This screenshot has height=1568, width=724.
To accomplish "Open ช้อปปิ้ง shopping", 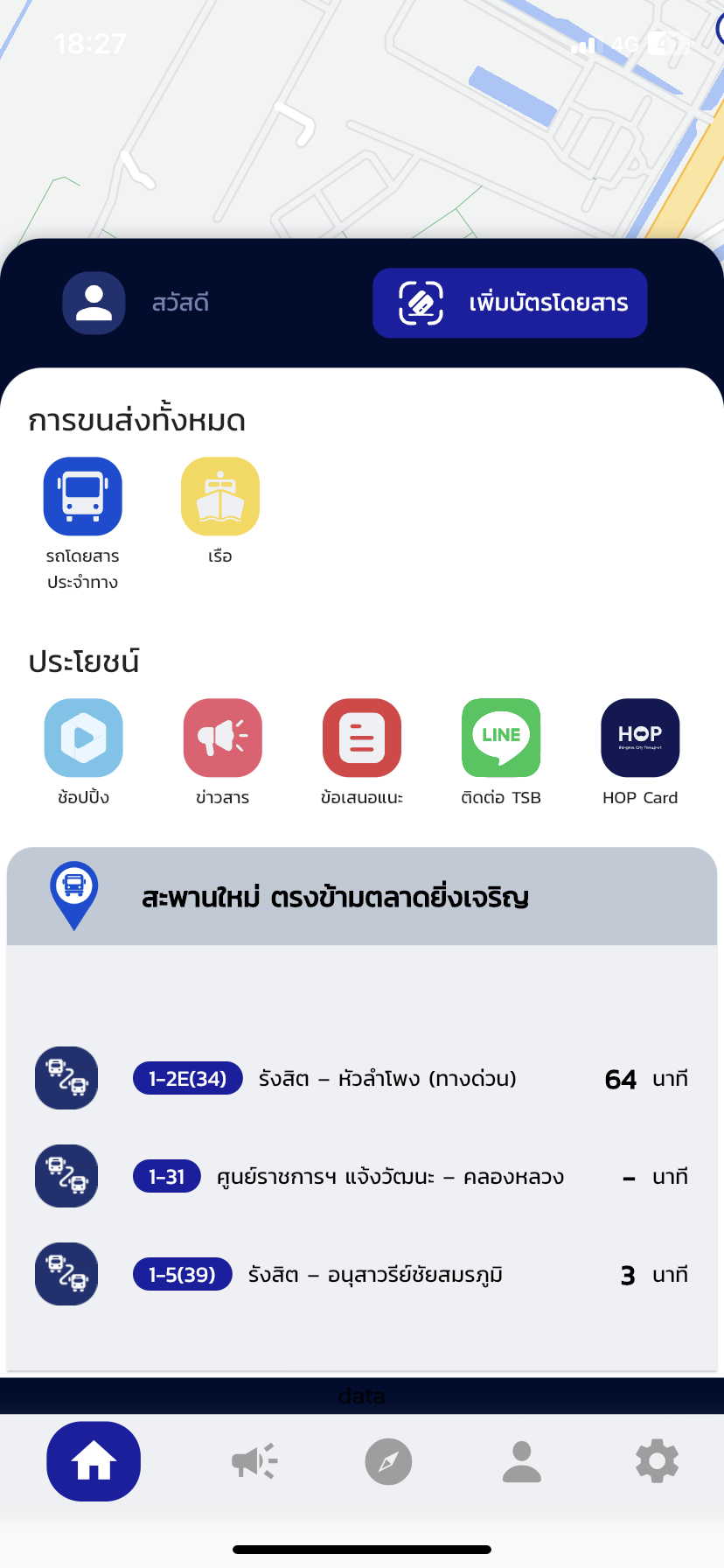I will click(x=83, y=738).
